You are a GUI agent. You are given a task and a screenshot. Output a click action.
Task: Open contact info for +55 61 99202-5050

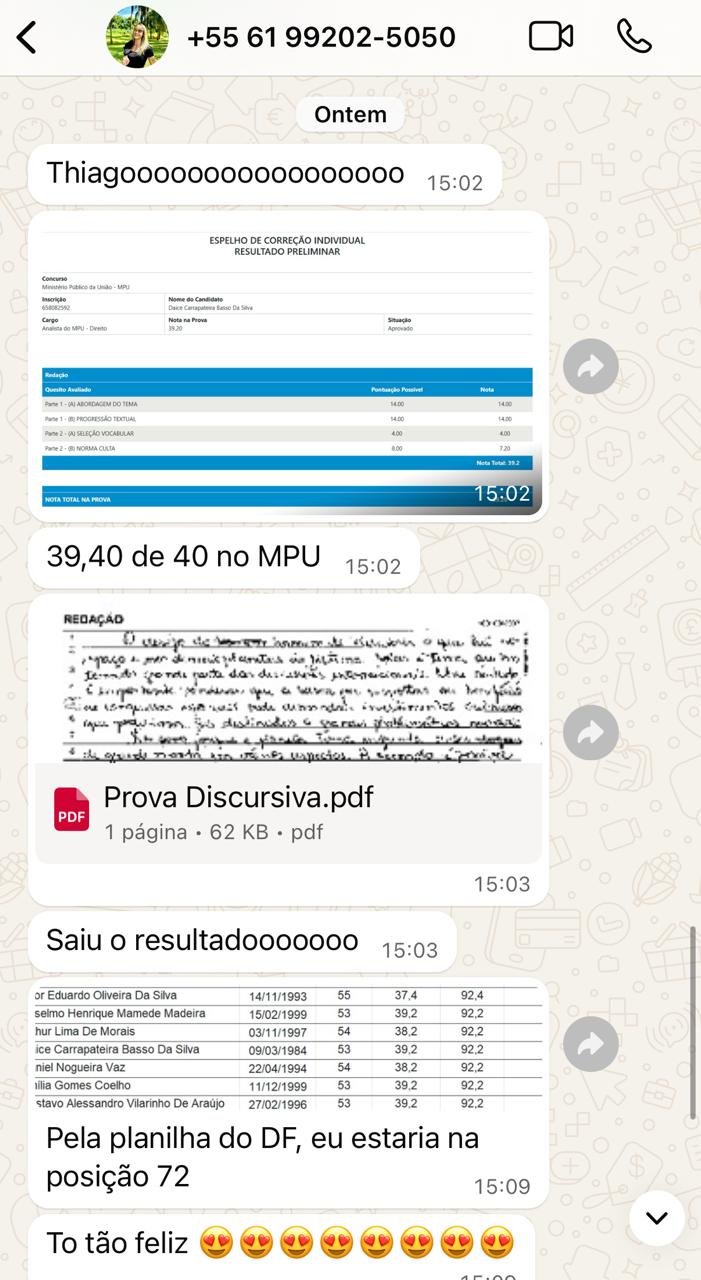321,38
